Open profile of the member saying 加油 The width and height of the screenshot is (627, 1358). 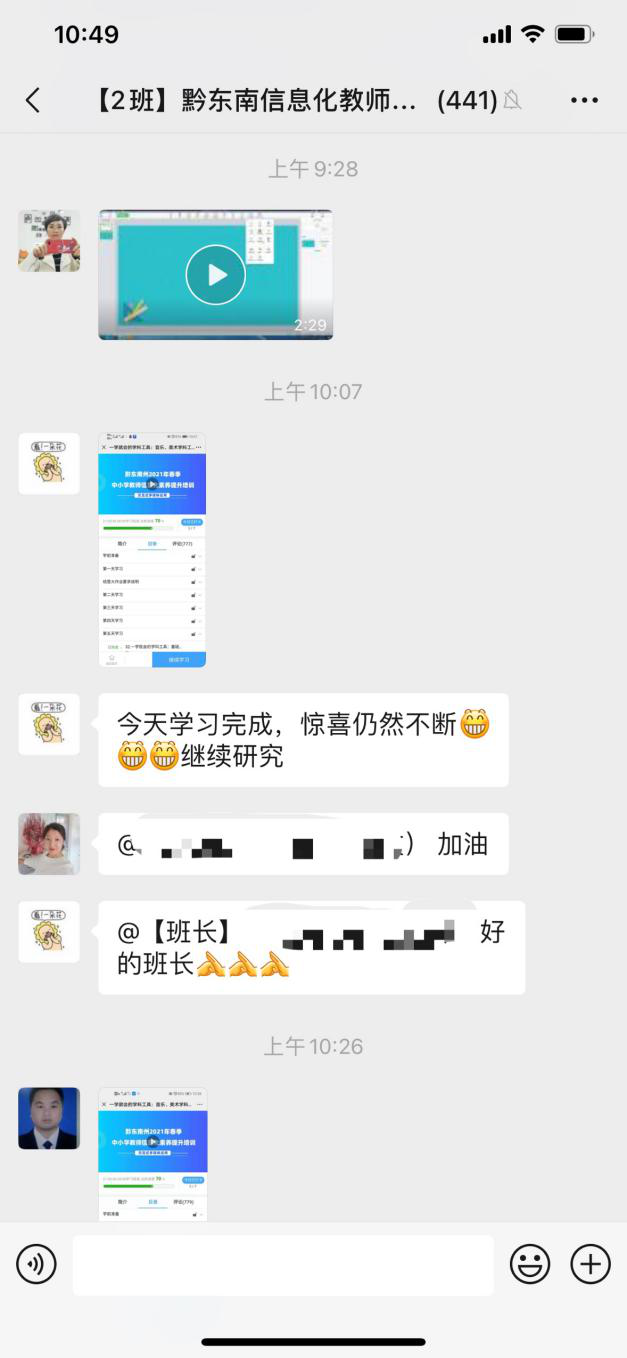[49, 844]
